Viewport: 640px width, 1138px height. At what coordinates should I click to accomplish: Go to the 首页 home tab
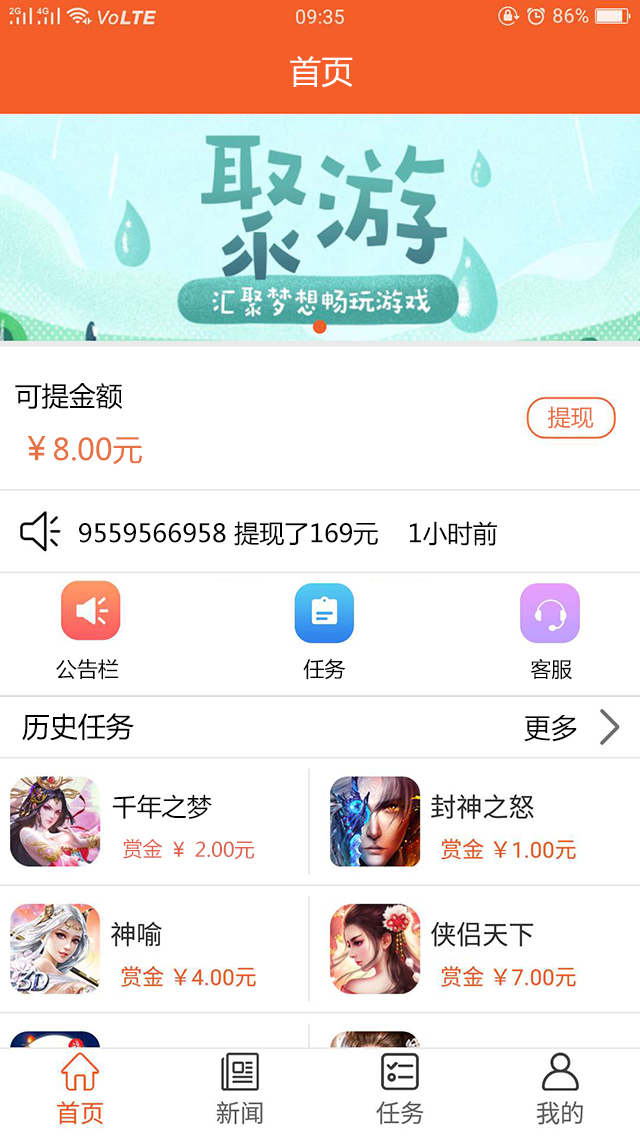pos(80,1088)
